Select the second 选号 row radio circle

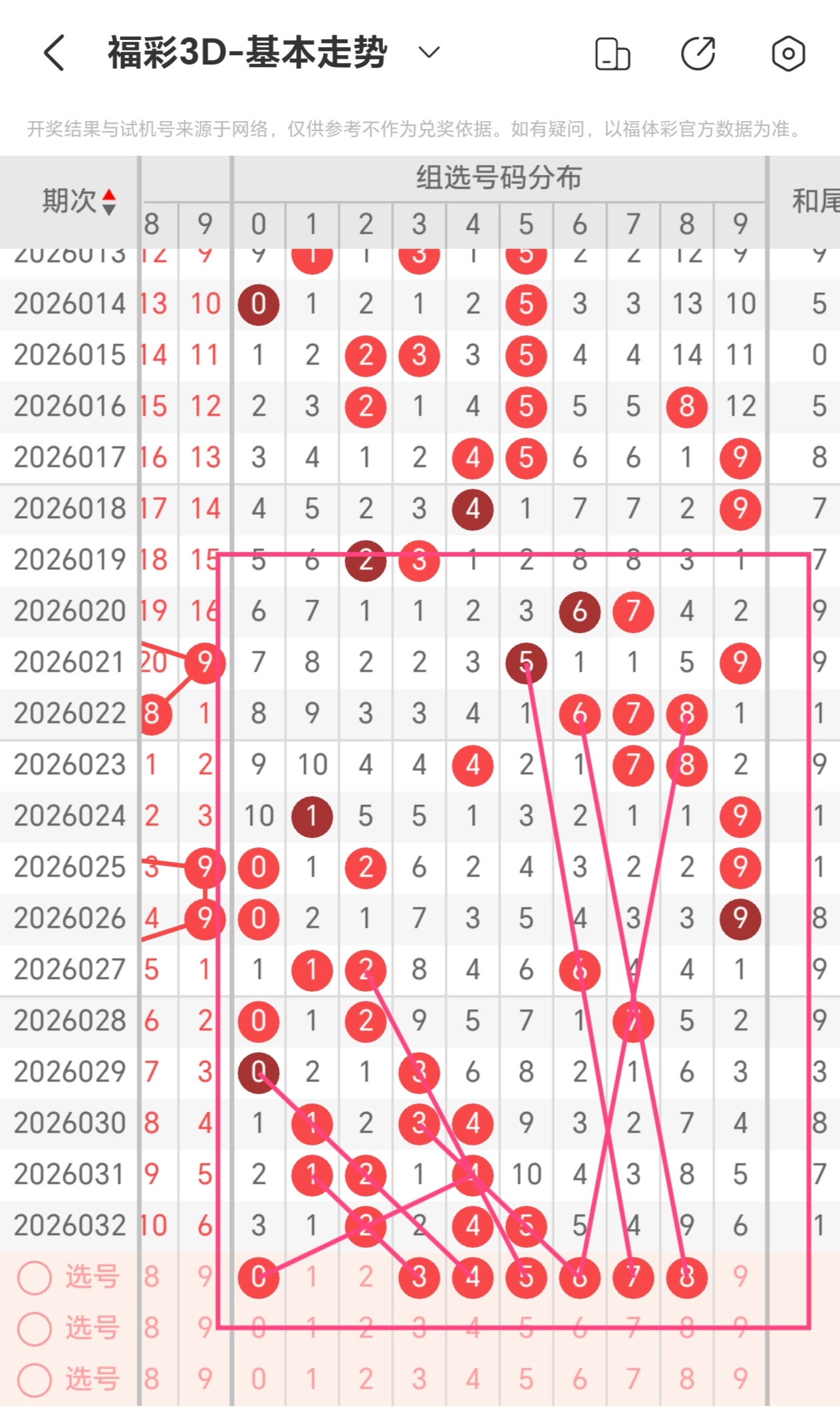click(x=35, y=1328)
